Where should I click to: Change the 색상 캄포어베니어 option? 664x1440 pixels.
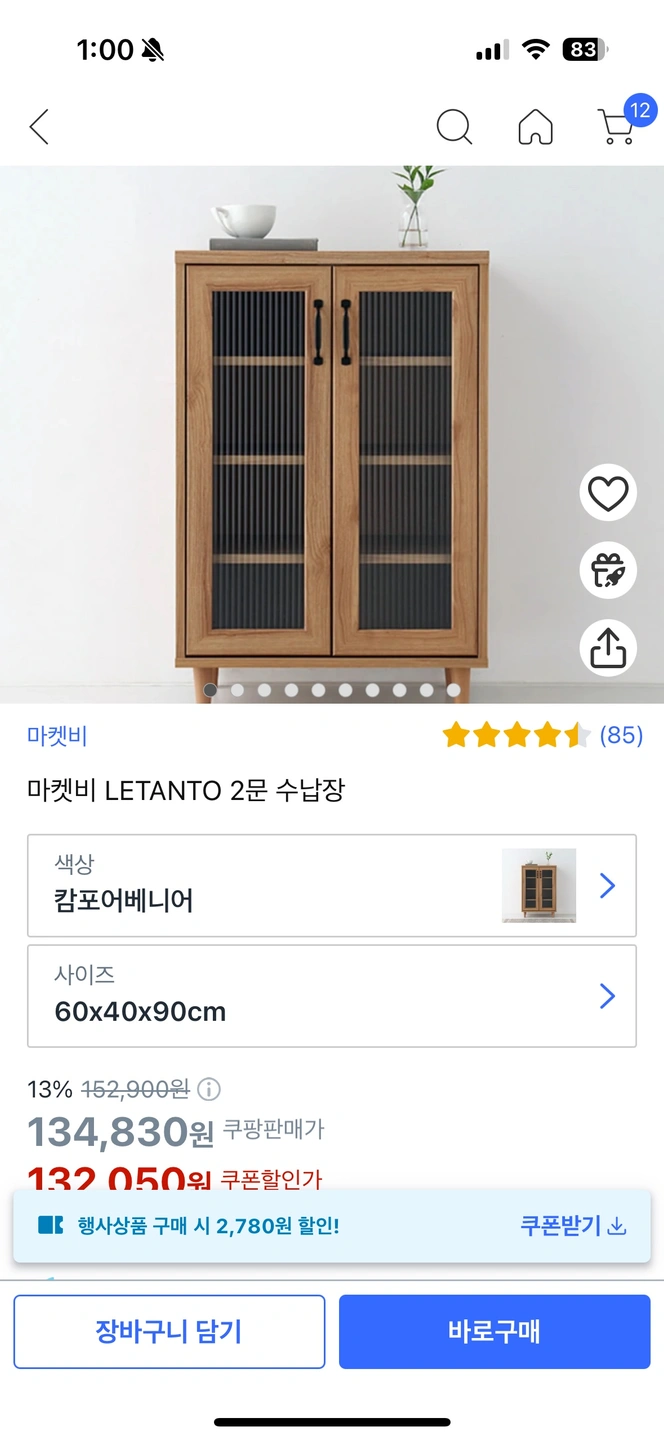coord(331,885)
